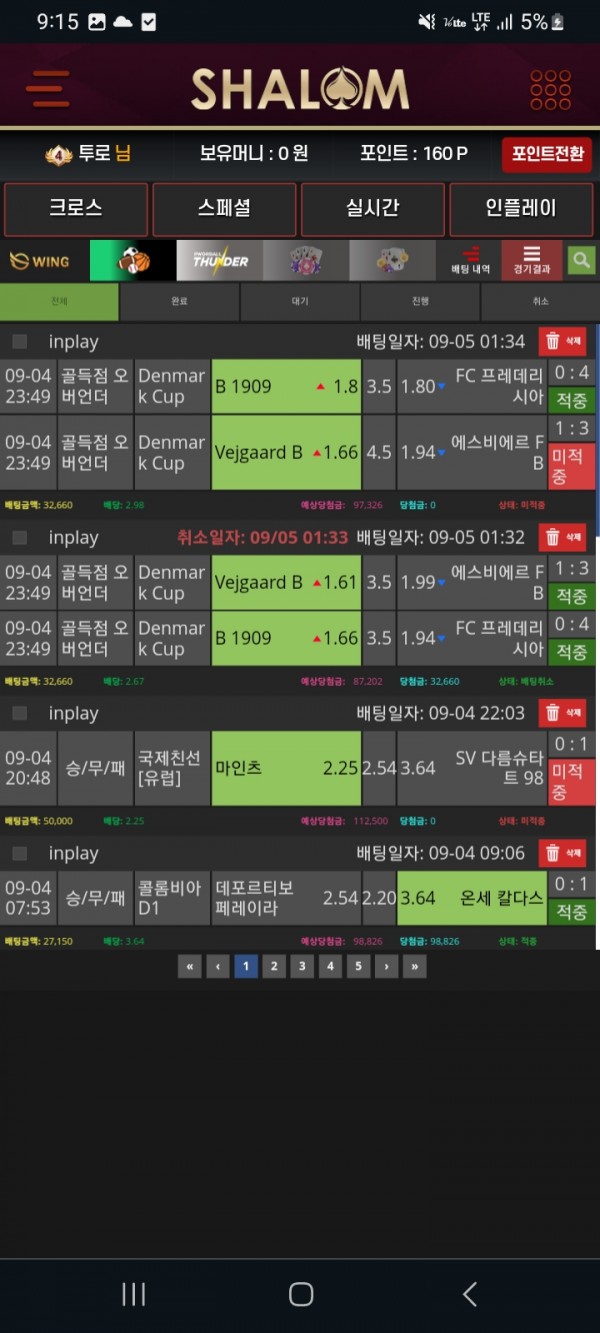Show 취소 cancelled bets
Screen dimensions: 600x1333
(540, 301)
